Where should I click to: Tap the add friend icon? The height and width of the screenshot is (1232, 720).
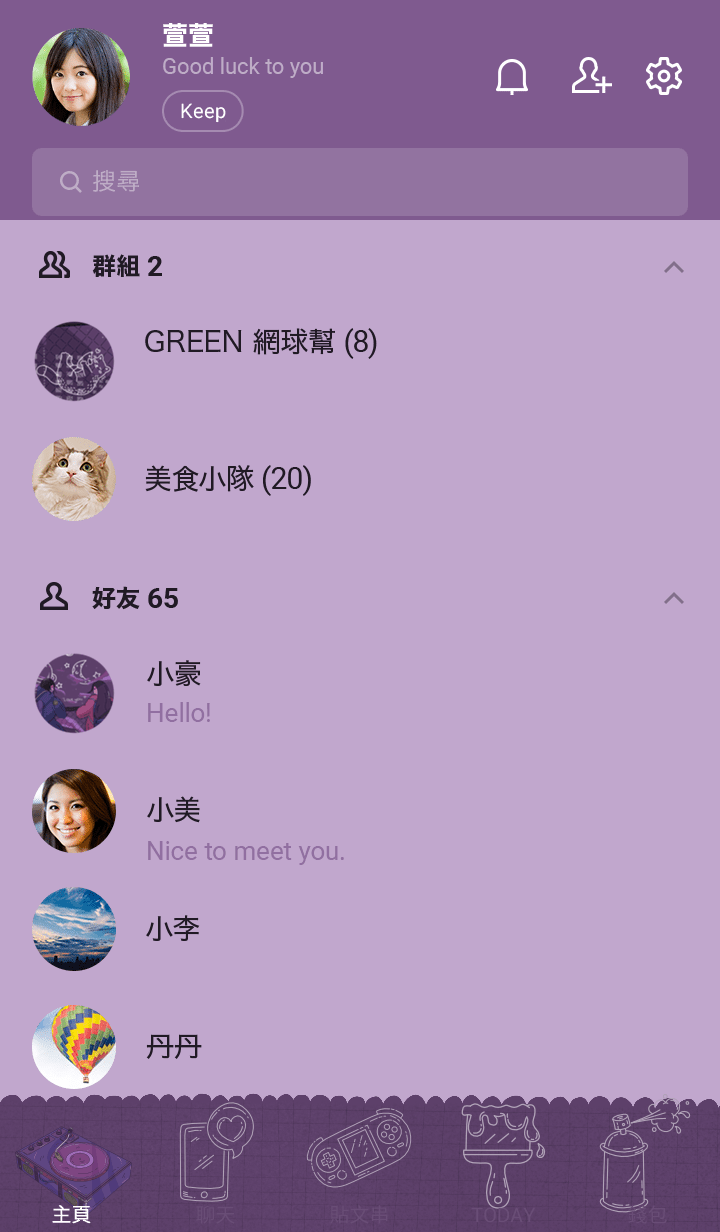coord(591,77)
